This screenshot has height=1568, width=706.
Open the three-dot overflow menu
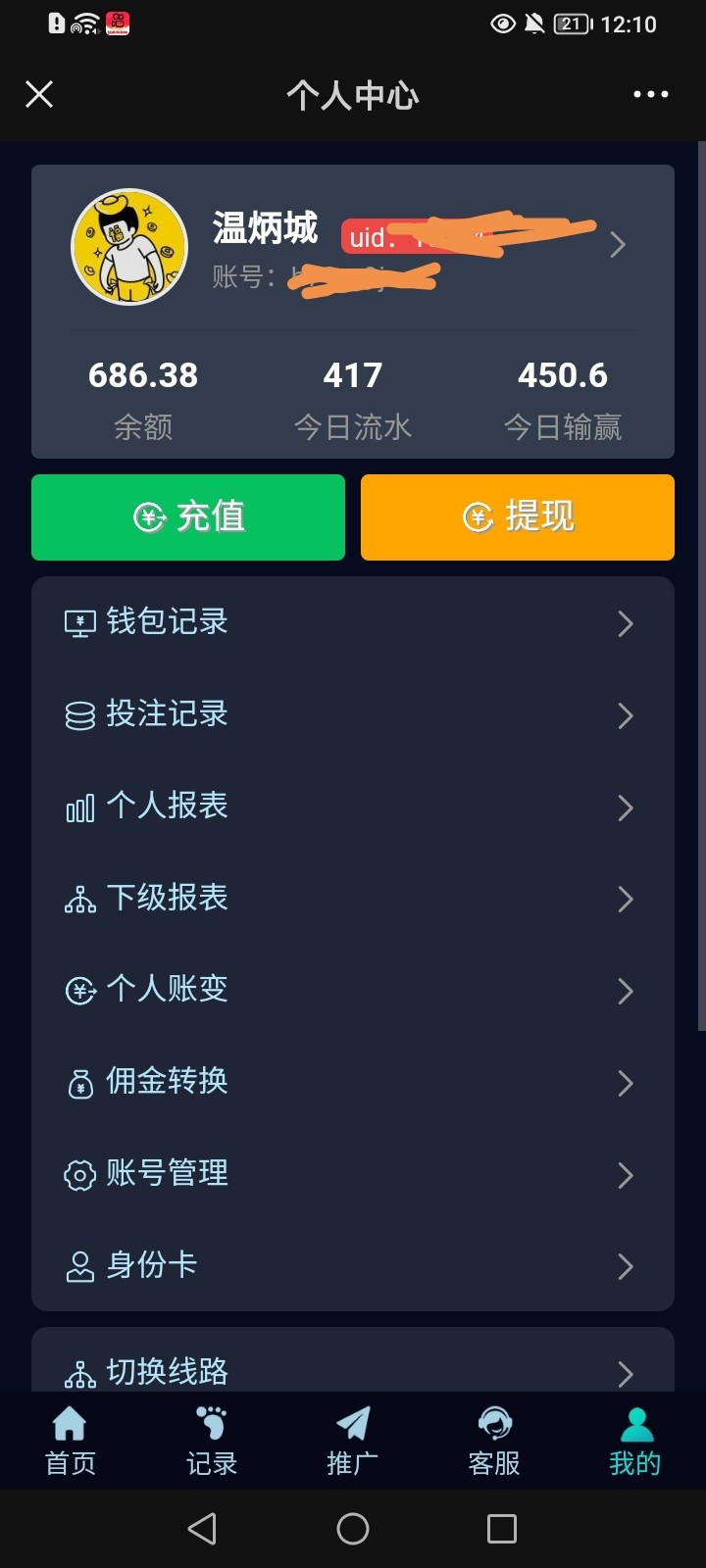coord(650,95)
